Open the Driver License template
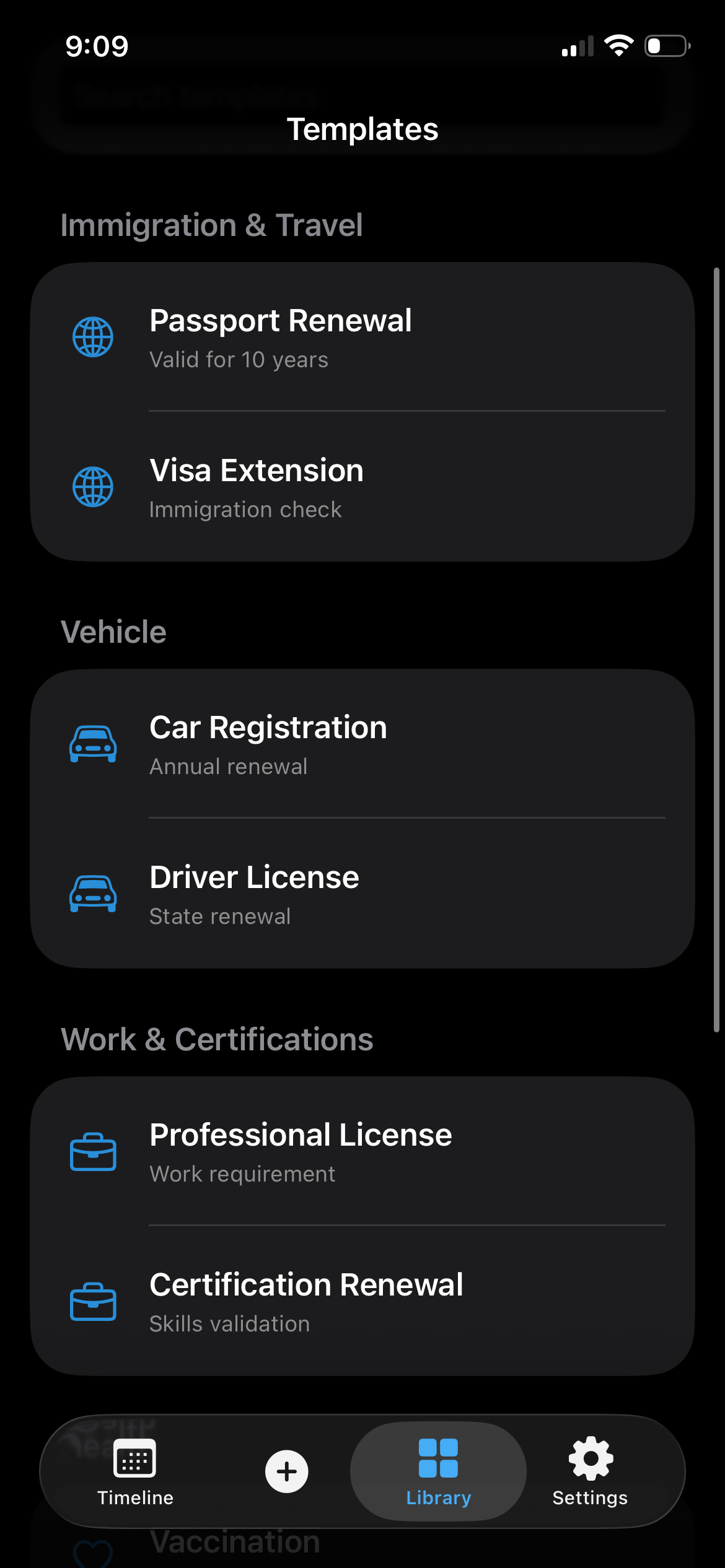 (362, 894)
